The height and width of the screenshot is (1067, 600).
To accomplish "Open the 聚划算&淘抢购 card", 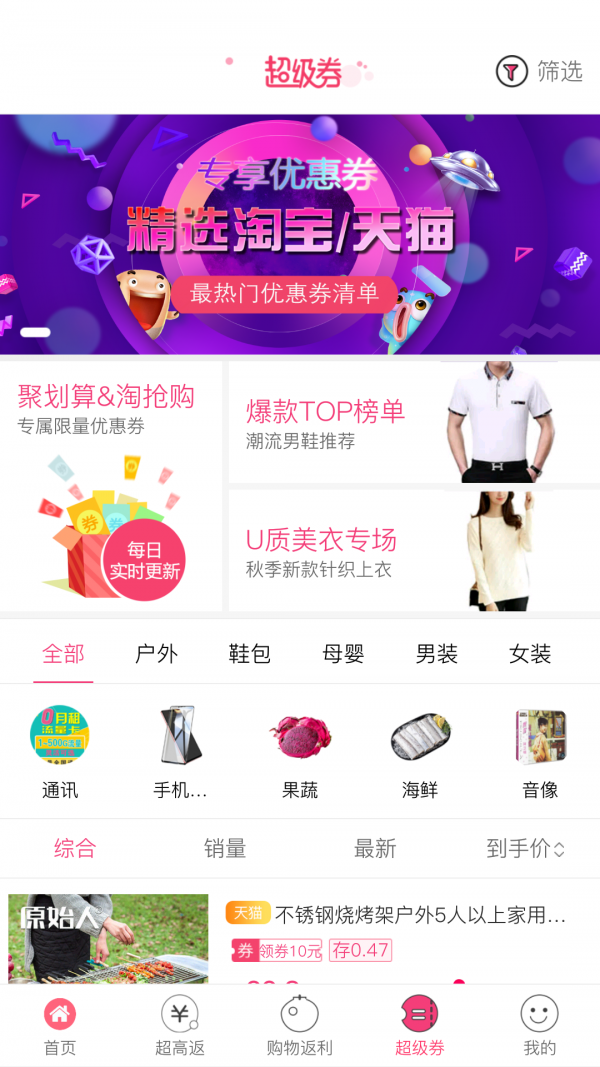I will (110, 486).
